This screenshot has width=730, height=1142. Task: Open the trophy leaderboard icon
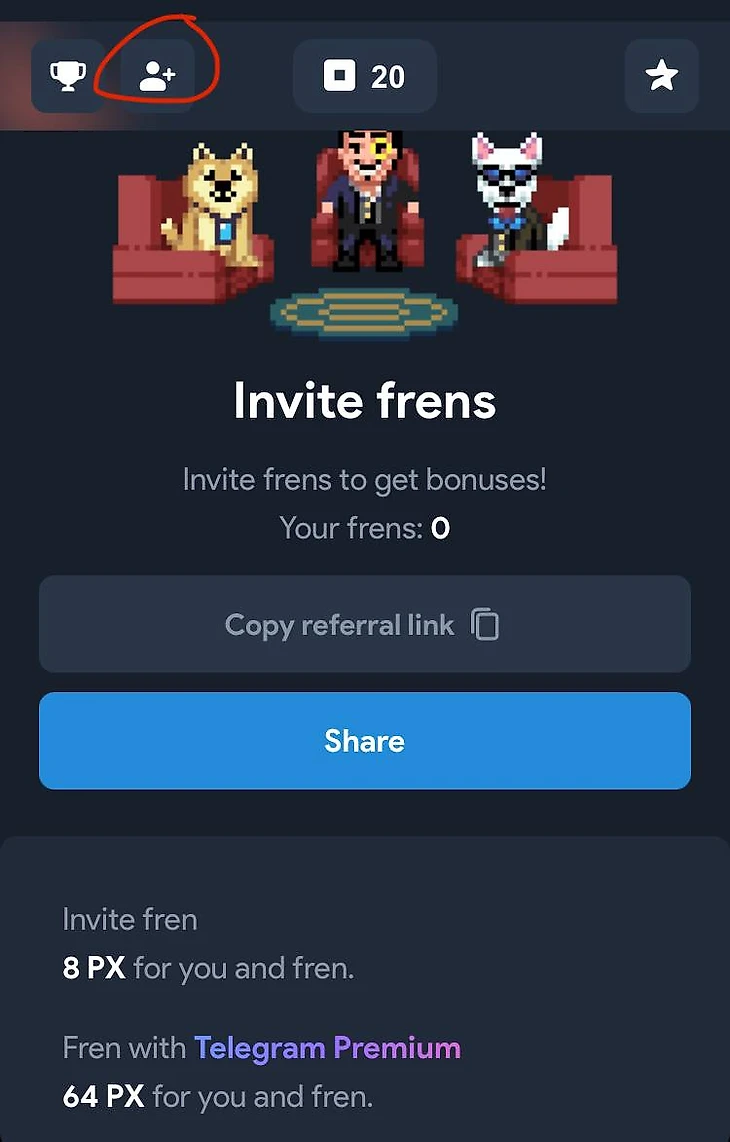tap(68, 76)
